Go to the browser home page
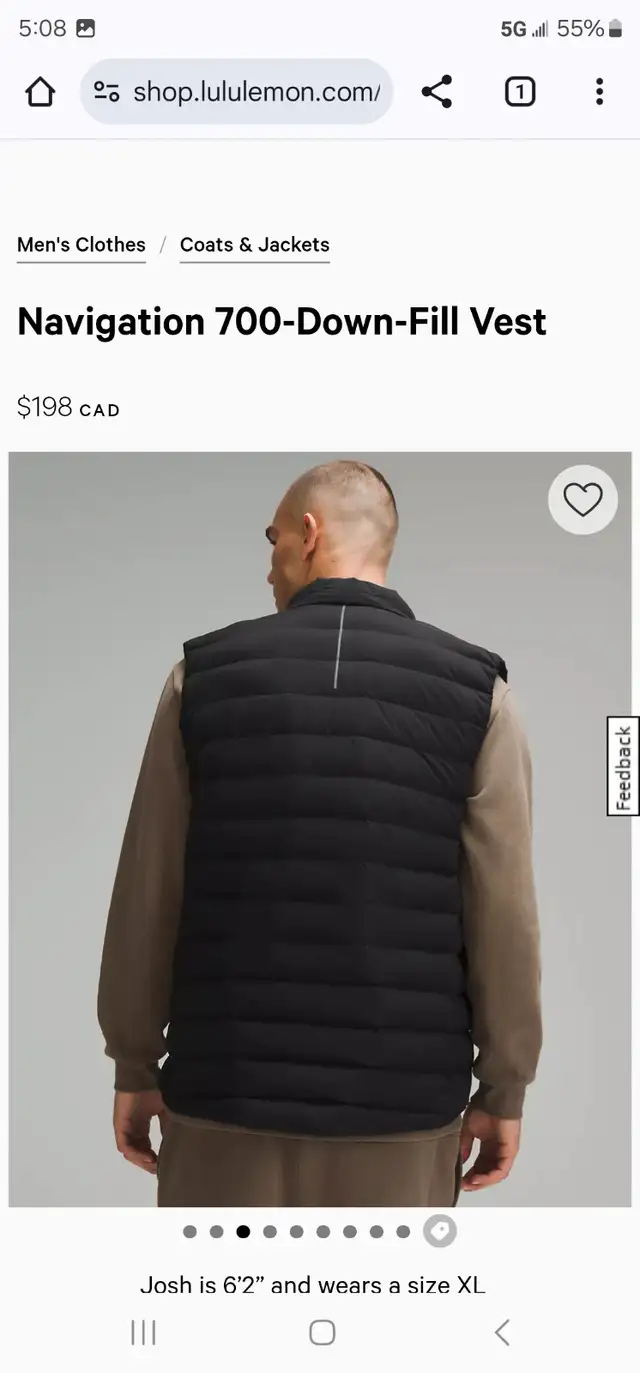This screenshot has width=640, height=1373. coord(40,92)
